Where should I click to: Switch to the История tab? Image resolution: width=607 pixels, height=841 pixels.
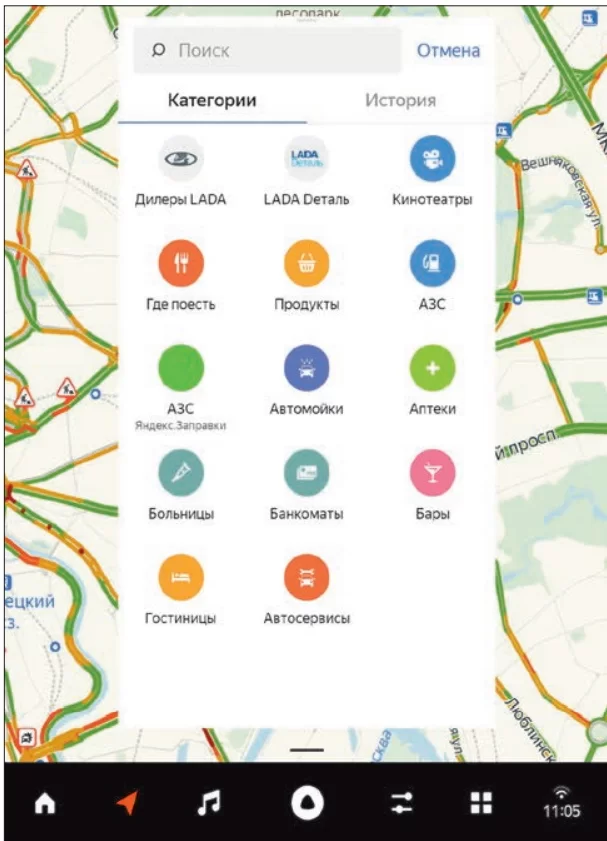click(400, 100)
